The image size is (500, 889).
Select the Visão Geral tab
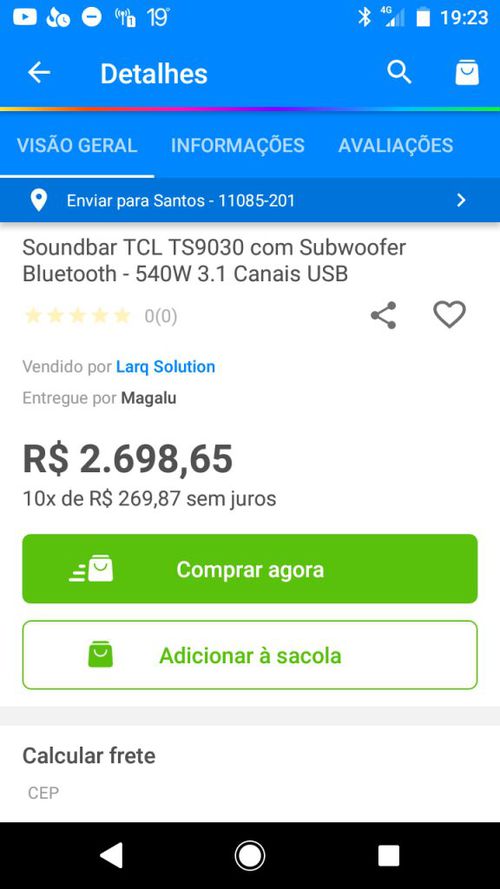[x=77, y=145]
